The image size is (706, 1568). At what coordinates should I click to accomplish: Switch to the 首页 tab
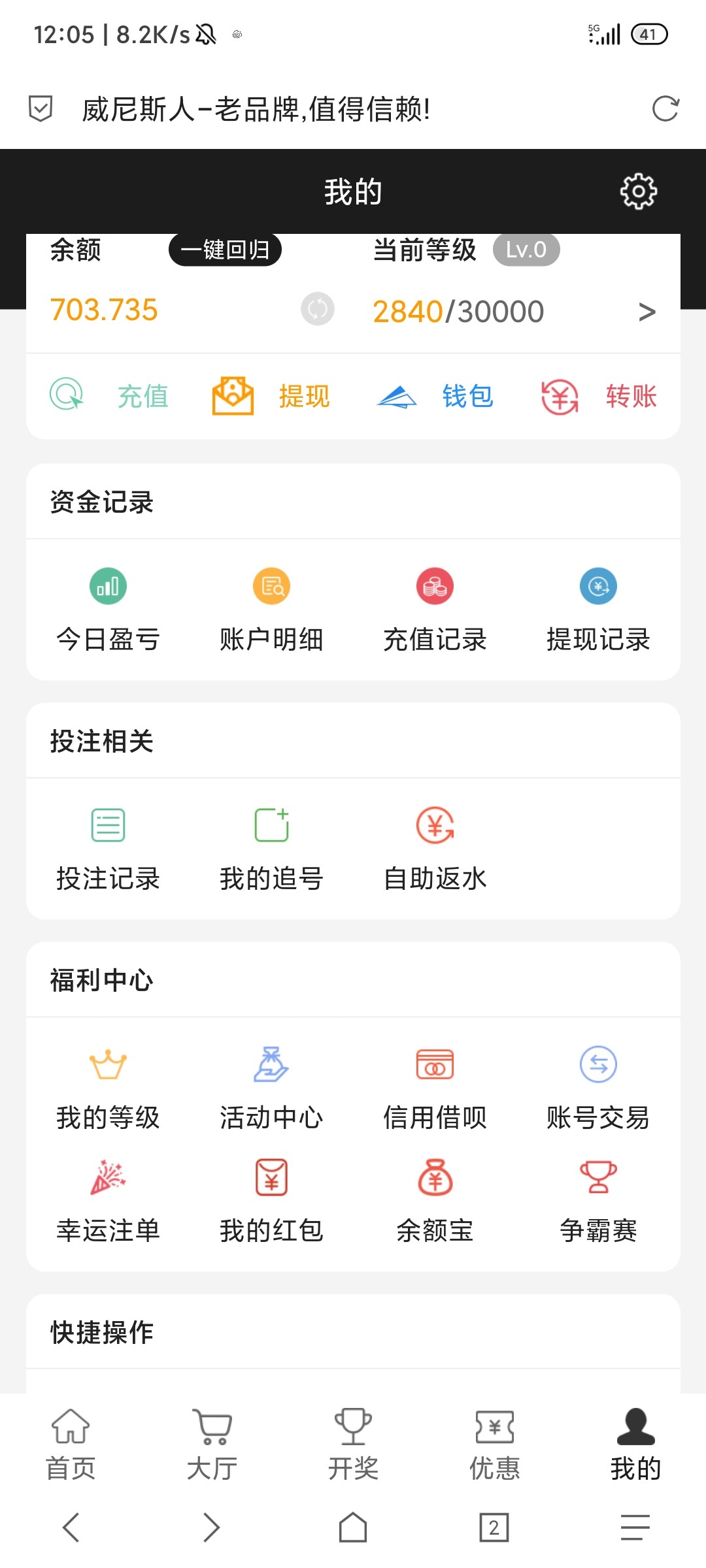(71, 1444)
